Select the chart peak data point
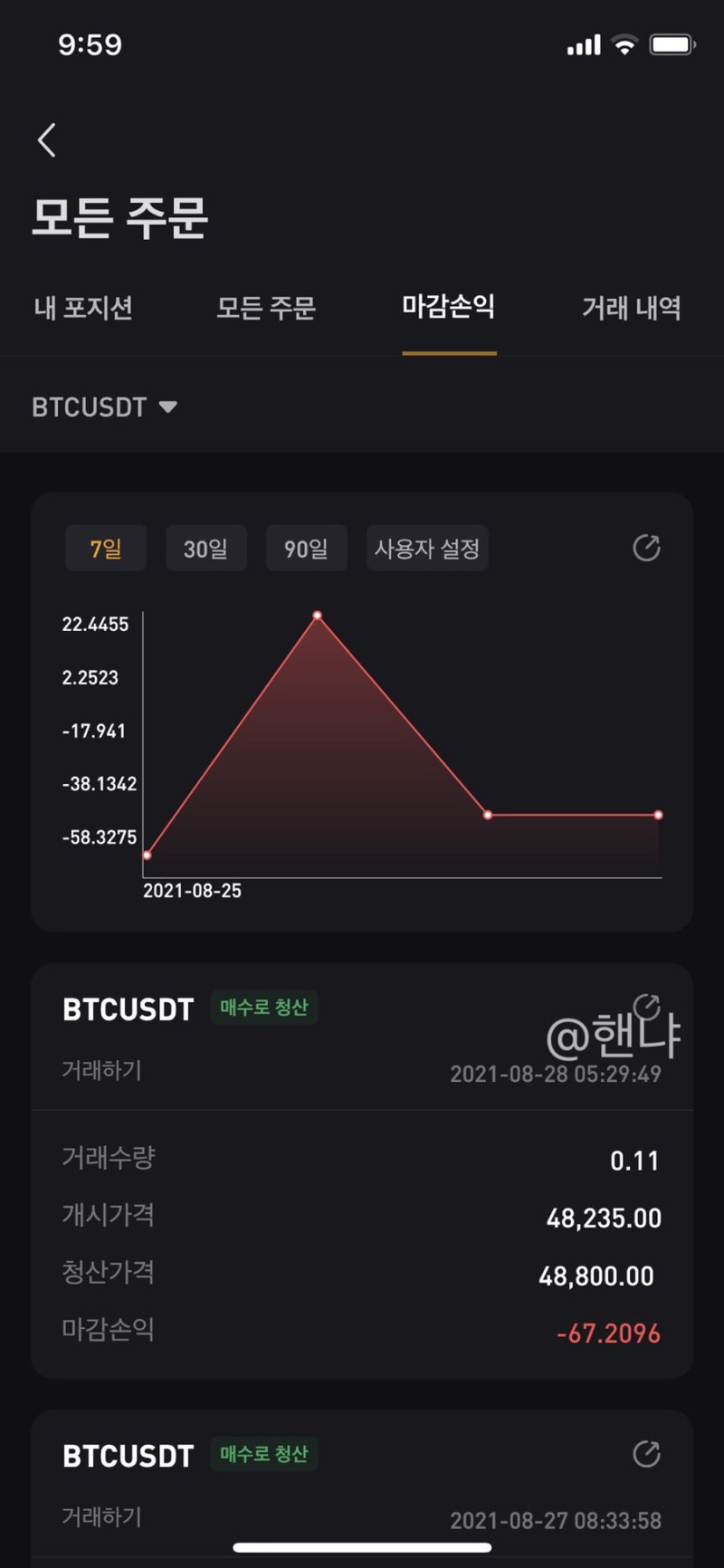 pyautogui.click(x=317, y=615)
